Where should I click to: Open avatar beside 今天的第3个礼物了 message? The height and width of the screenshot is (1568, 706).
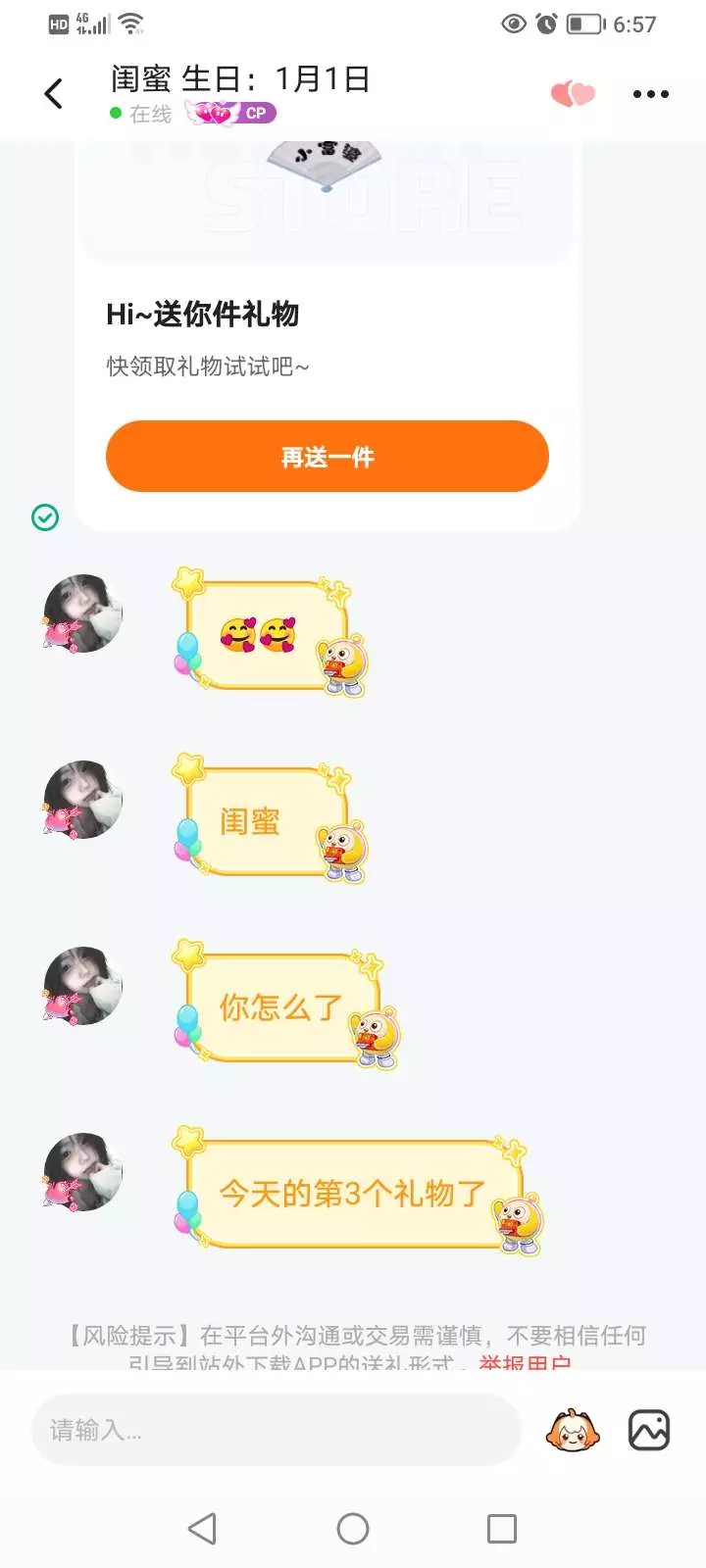[82, 1172]
